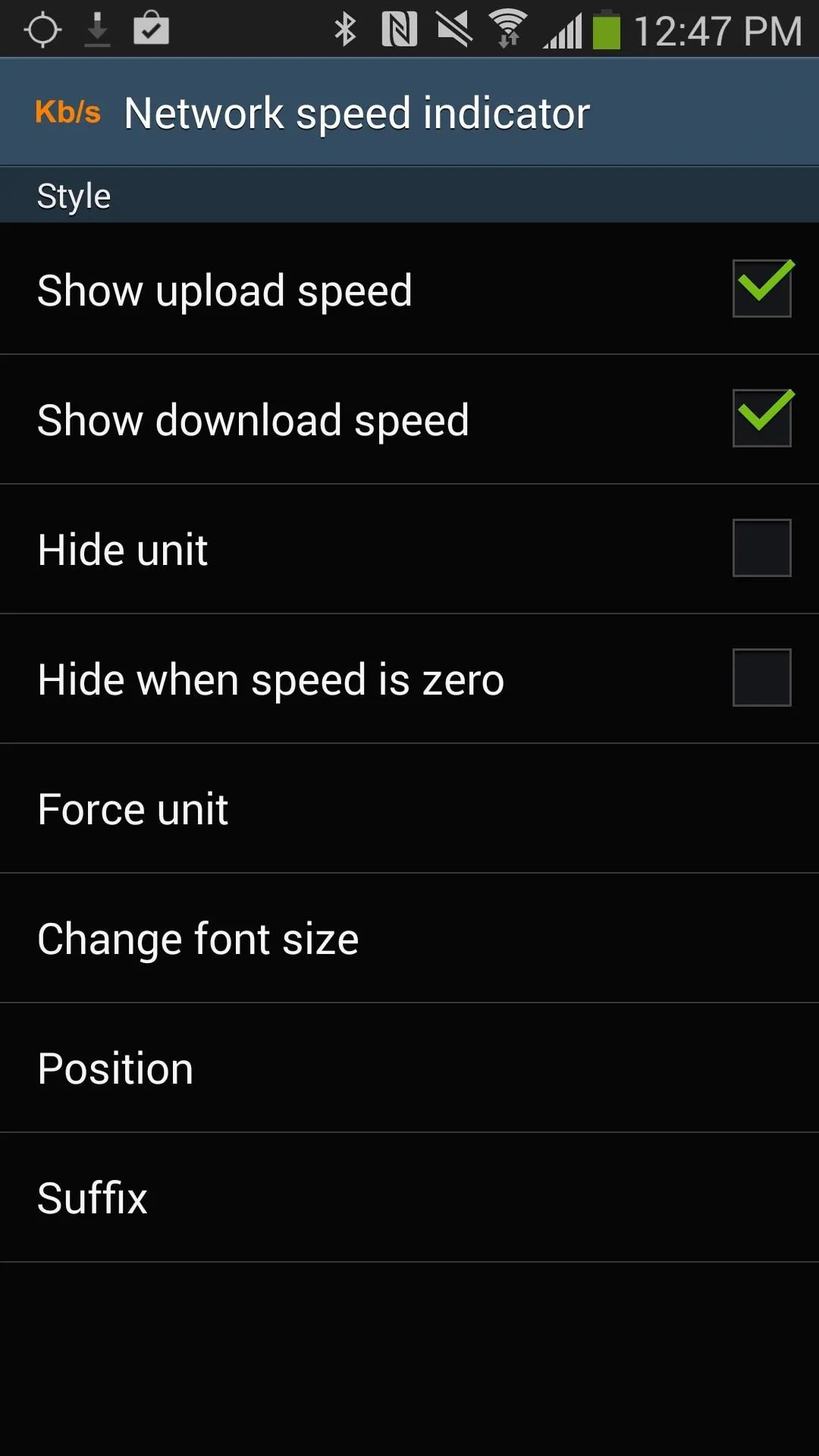Uncheck the Show upload speed checkbox
The width and height of the screenshot is (819, 1456).
762,288
